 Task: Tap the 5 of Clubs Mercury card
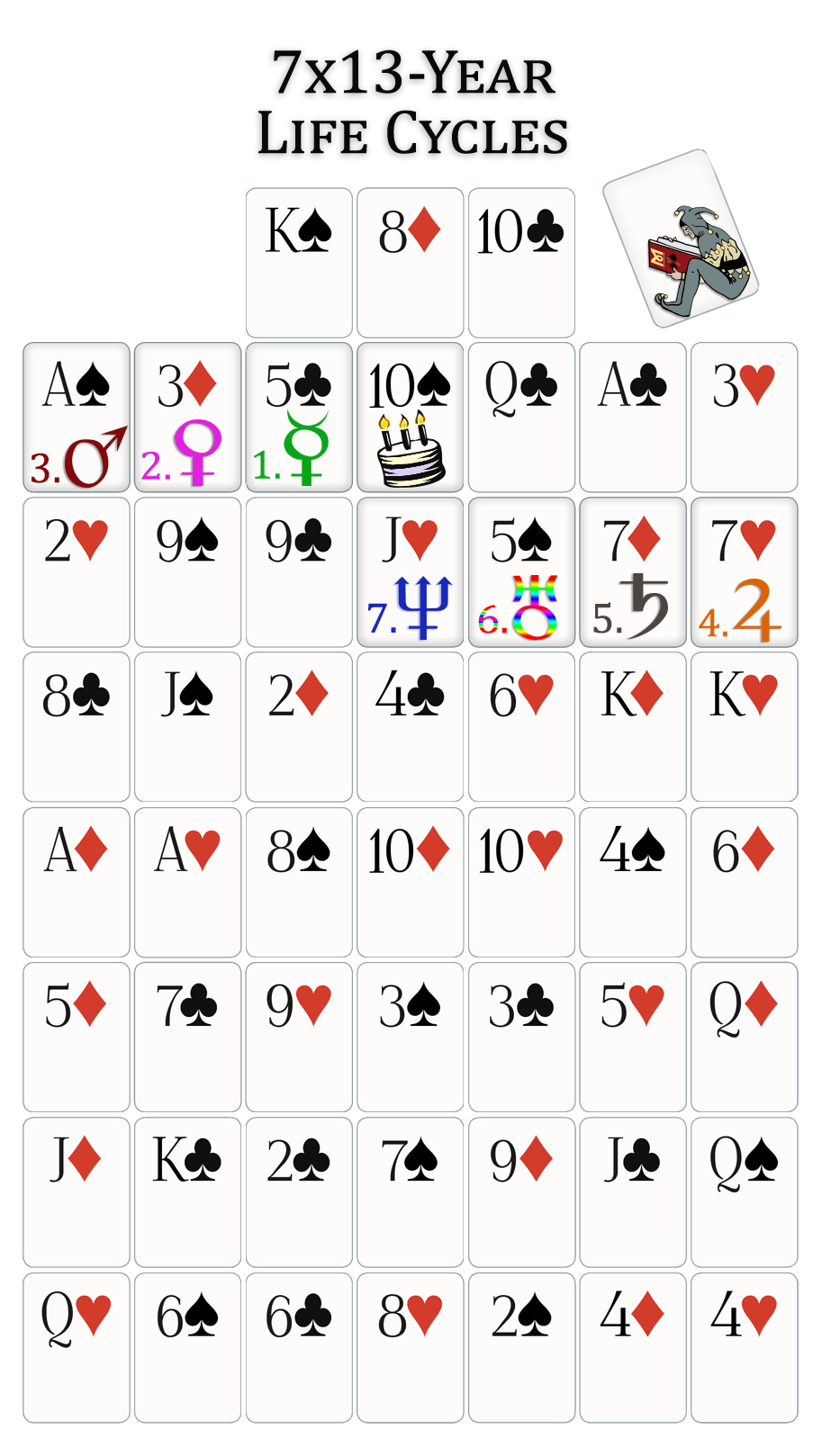click(x=299, y=418)
